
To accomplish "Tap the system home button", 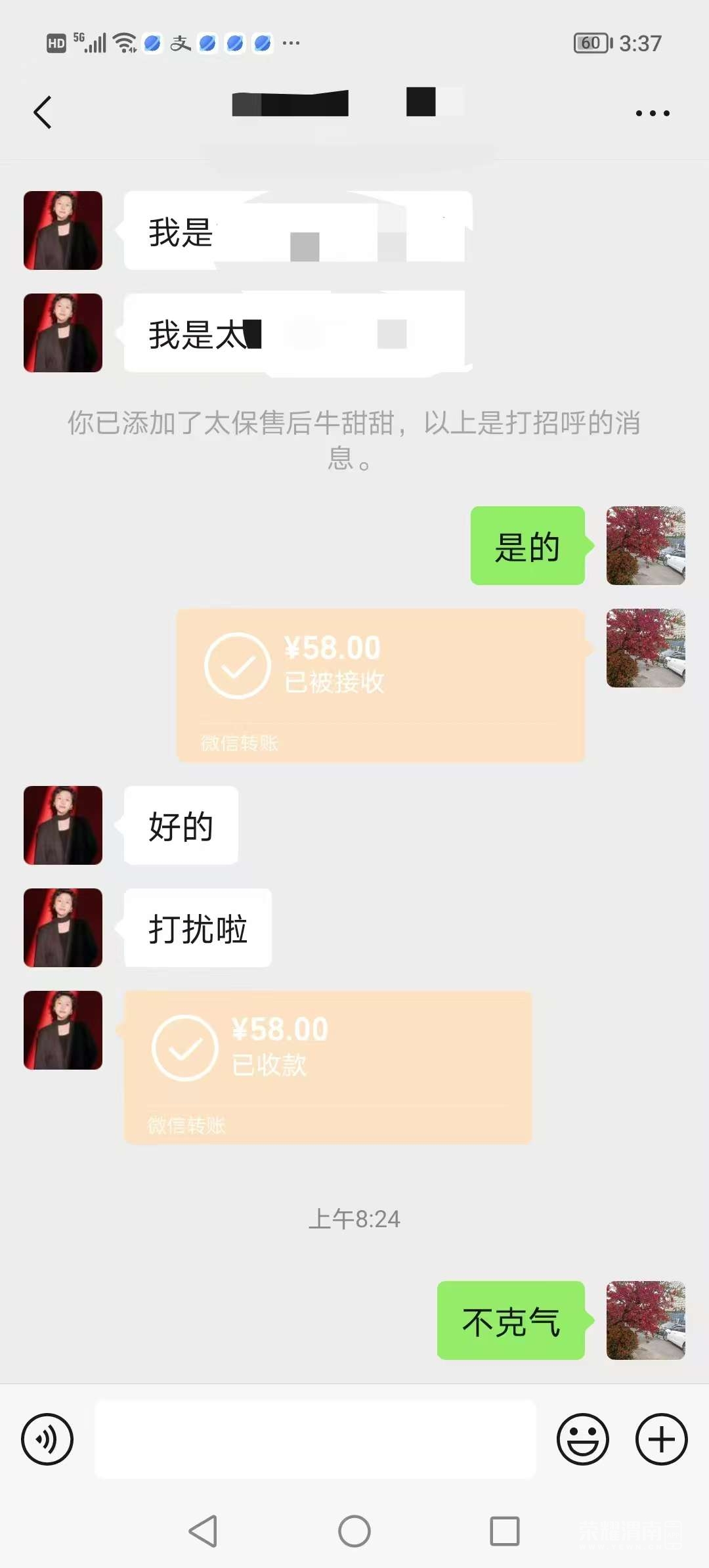I will point(354,1531).
